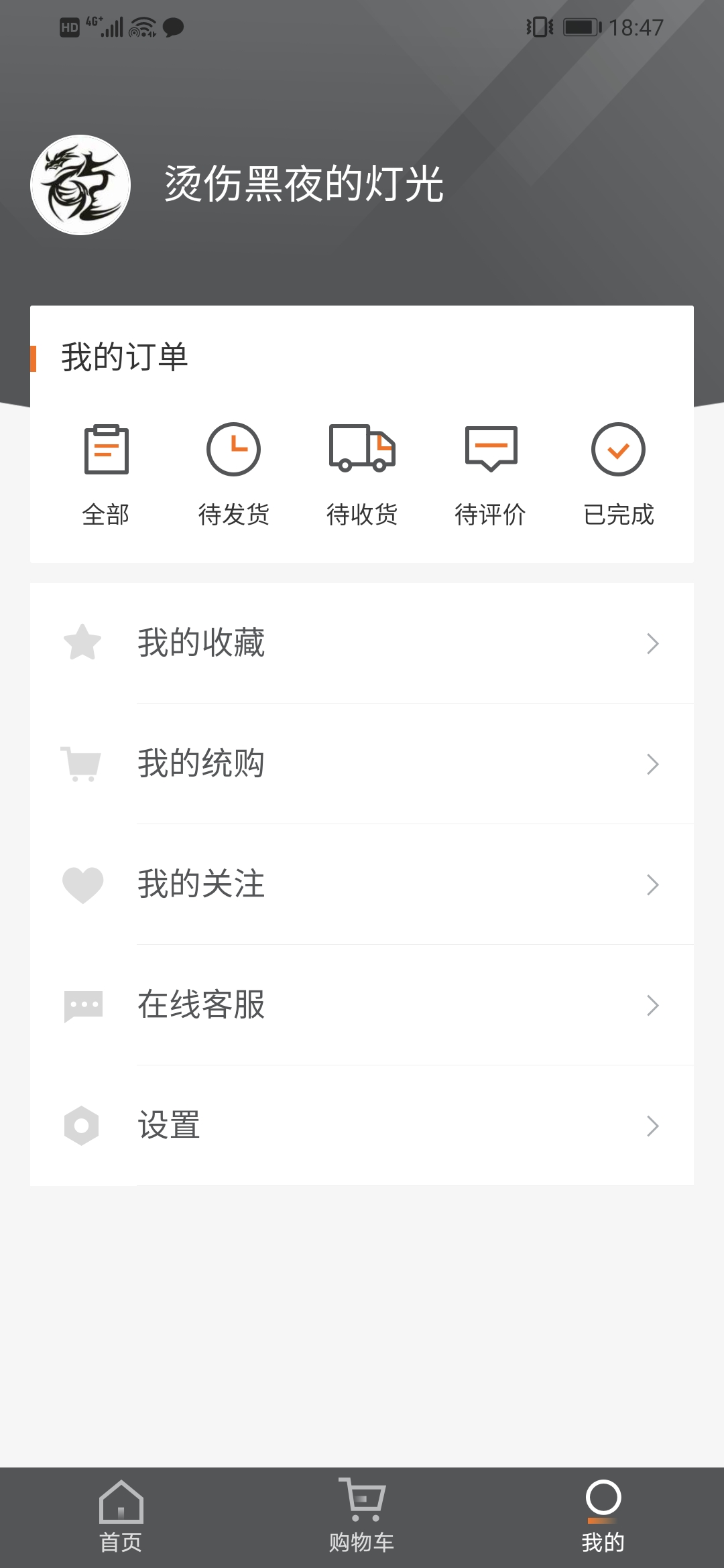Open 我的统购 row
The image size is (724, 1568).
(362, 764)
